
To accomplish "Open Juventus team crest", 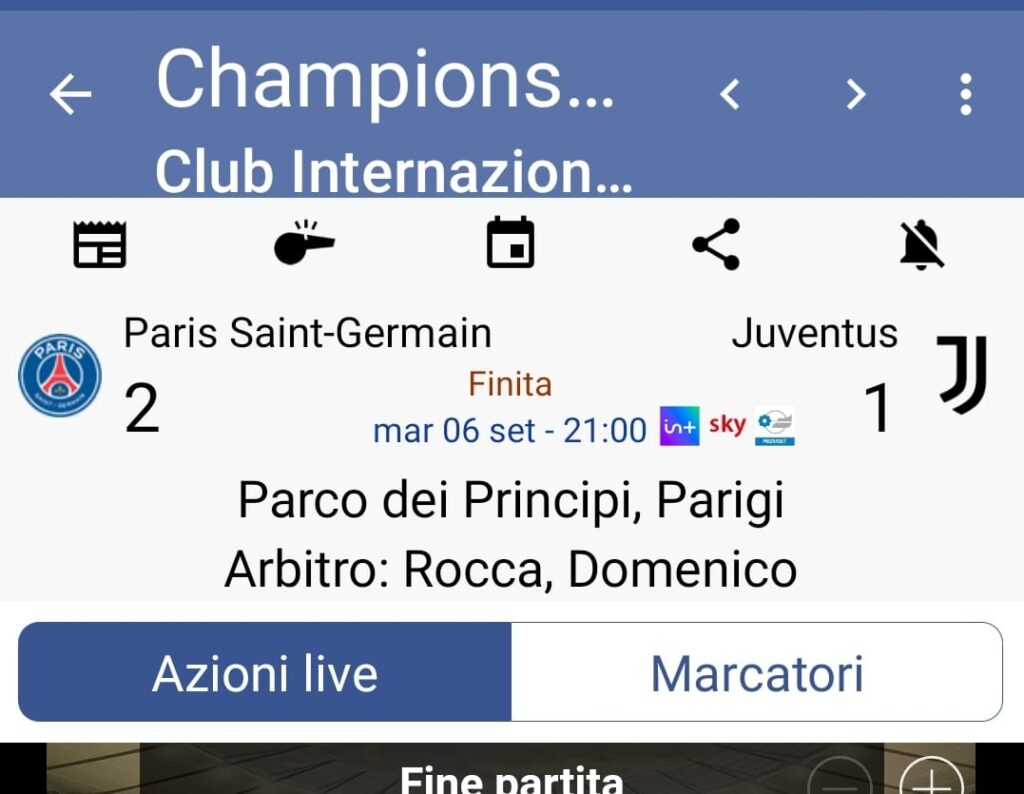I will 963,374.
